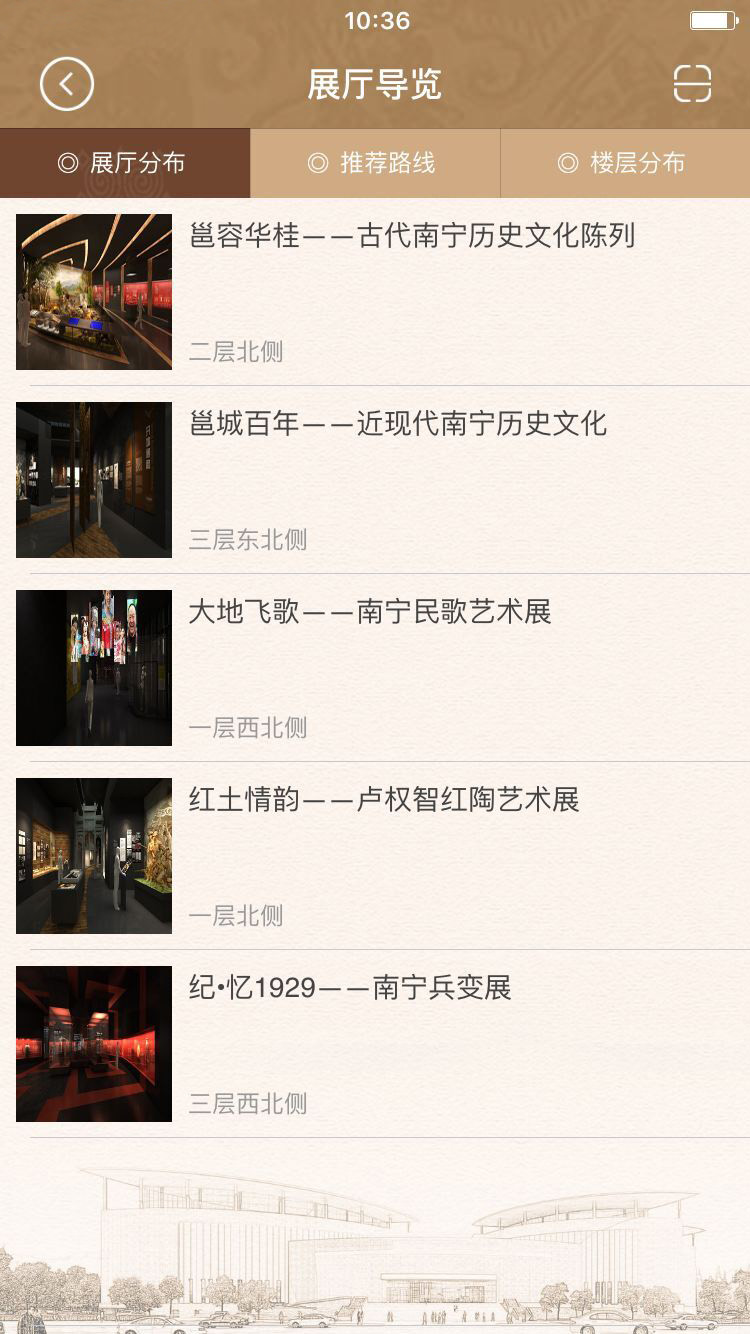Select the 展厅分布 tab

pyautogui.click(x=125, y=162)
